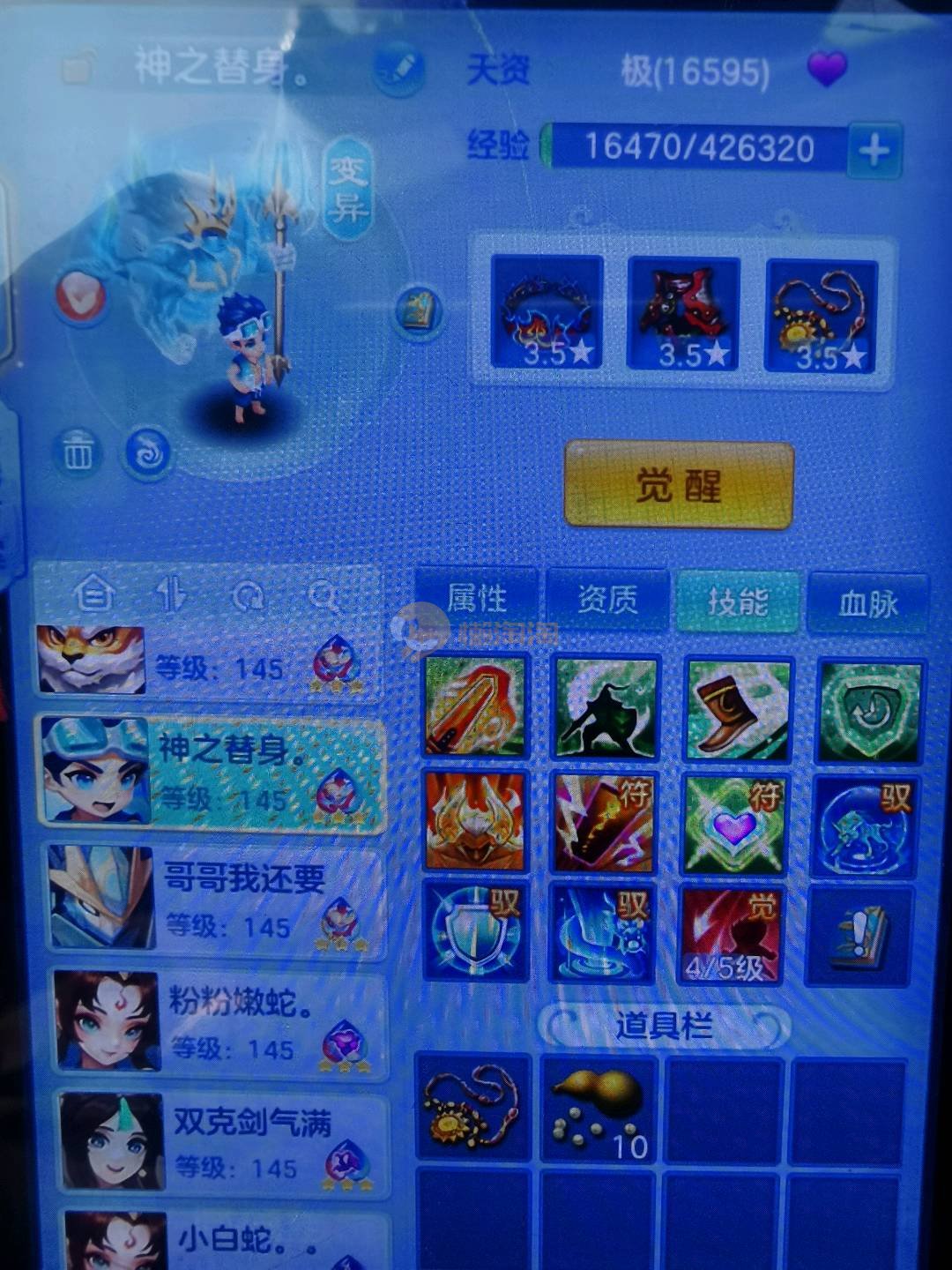Select pet 双克剑气满 from the list
The width and height of the screenshot is (952, 1270).
click(x=225, y=1144)
